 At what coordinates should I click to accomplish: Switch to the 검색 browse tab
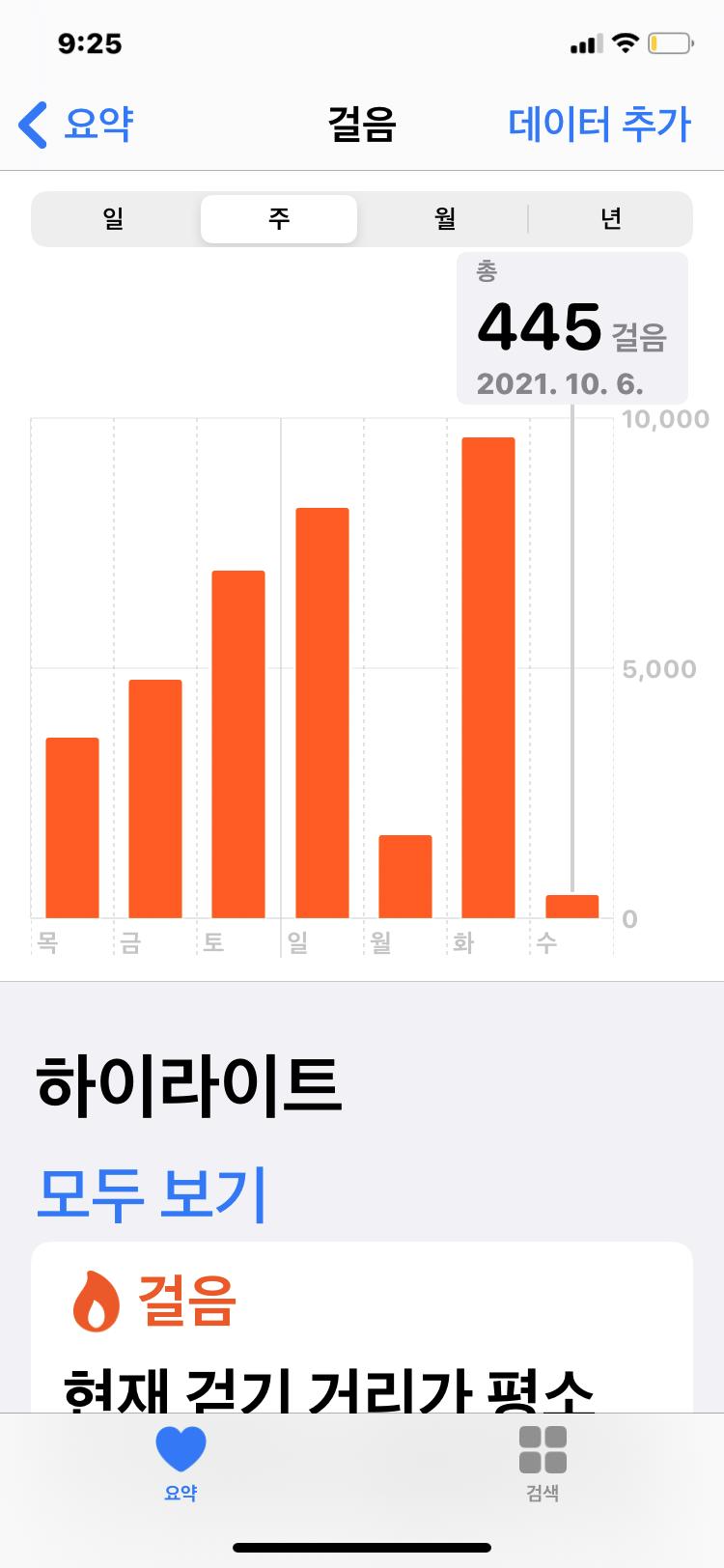click(543, 1463)
